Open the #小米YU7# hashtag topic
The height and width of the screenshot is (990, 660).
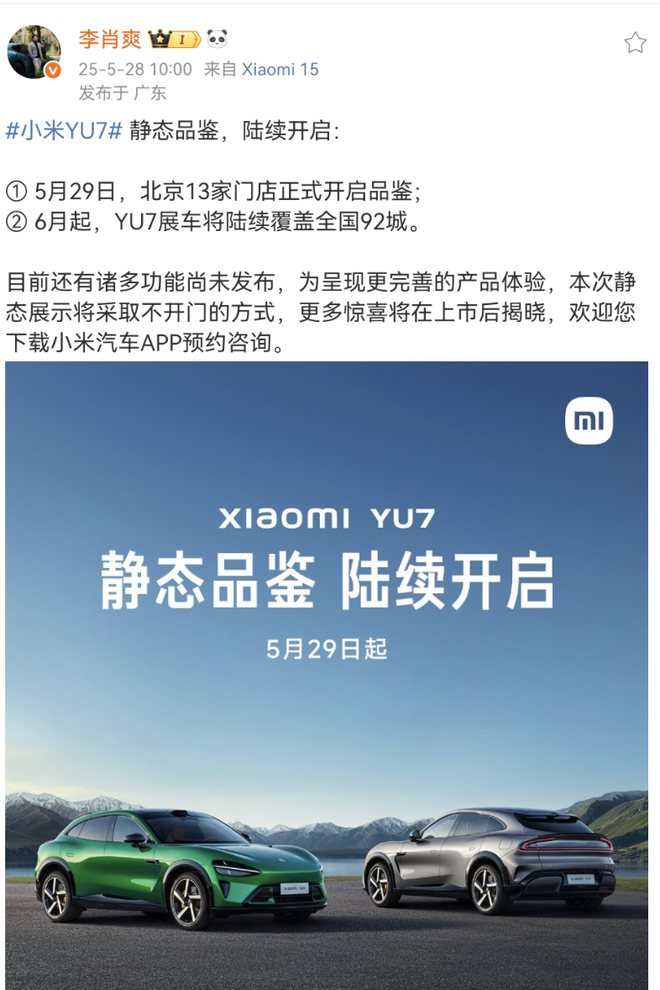click(x=64, y=133)
